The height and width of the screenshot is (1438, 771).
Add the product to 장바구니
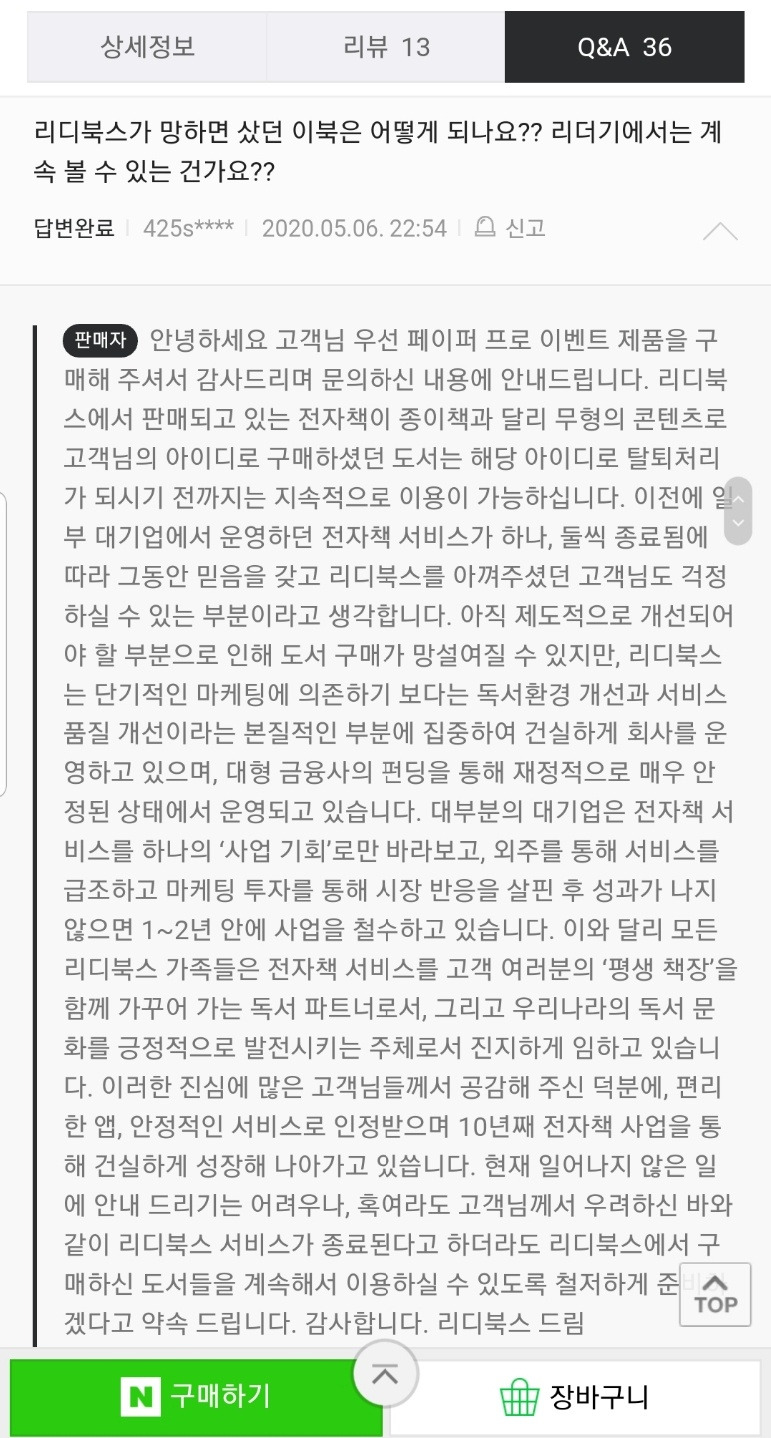pyautogui.click(x=574, y=1397)
